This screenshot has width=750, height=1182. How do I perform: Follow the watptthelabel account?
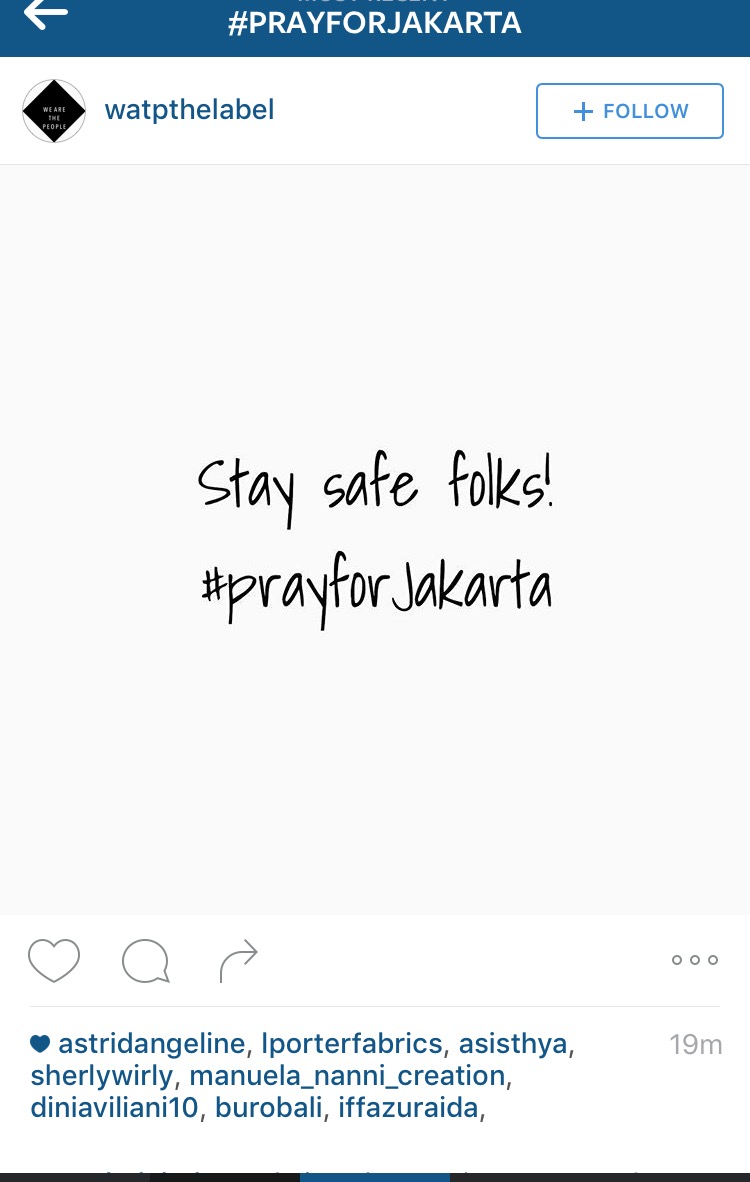pos(629,111)
